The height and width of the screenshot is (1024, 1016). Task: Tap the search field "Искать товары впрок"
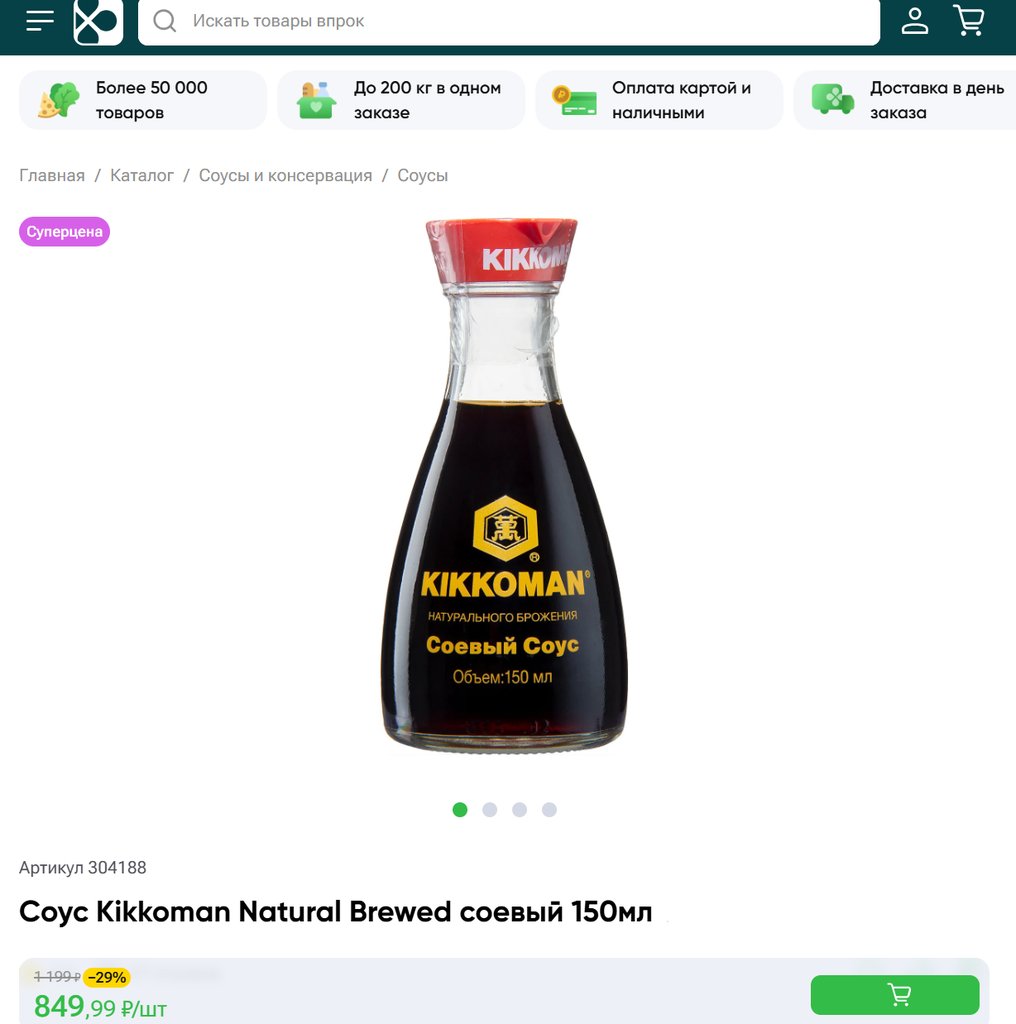pos(508,21)
